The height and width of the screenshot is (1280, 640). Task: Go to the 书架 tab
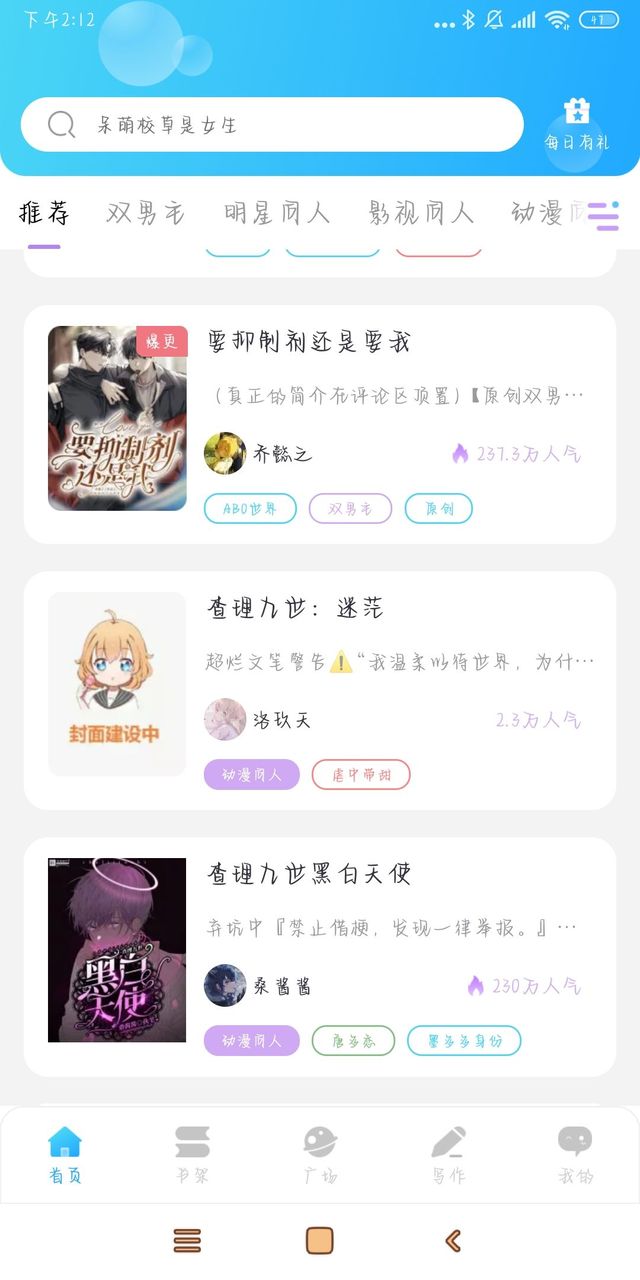point(192,1155)
